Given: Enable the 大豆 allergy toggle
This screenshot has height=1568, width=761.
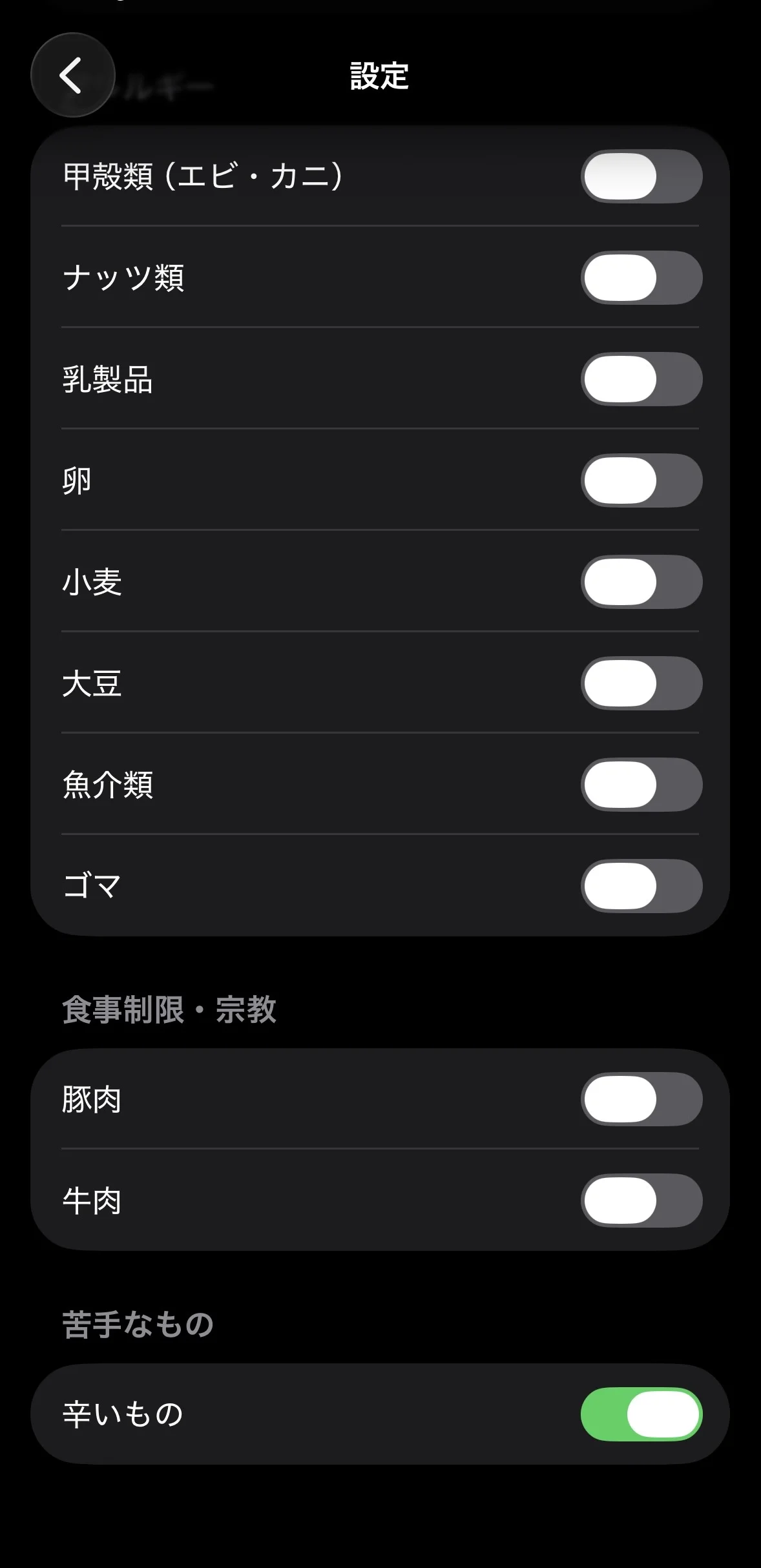Looking at the screenshot, I should [641, 684].
